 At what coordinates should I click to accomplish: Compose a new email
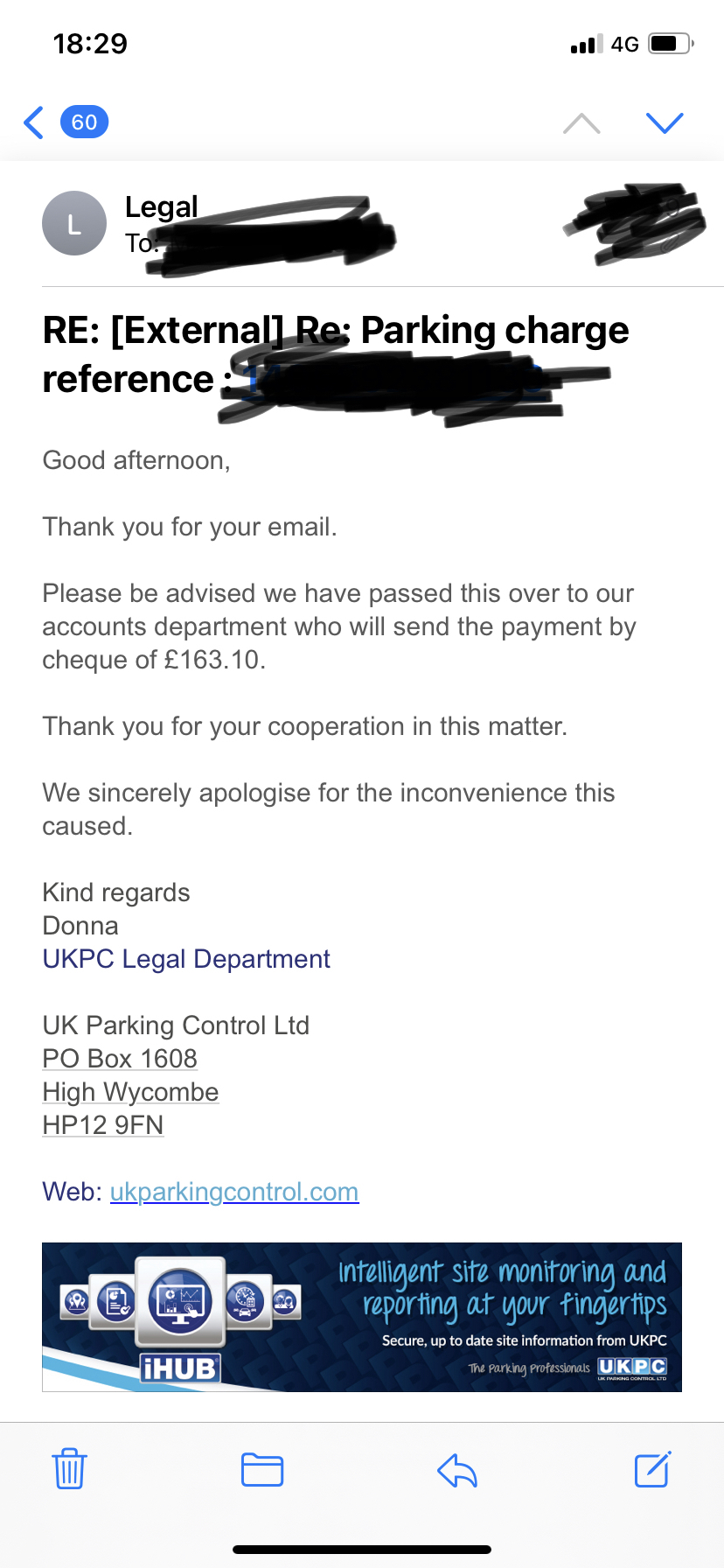652,1469
